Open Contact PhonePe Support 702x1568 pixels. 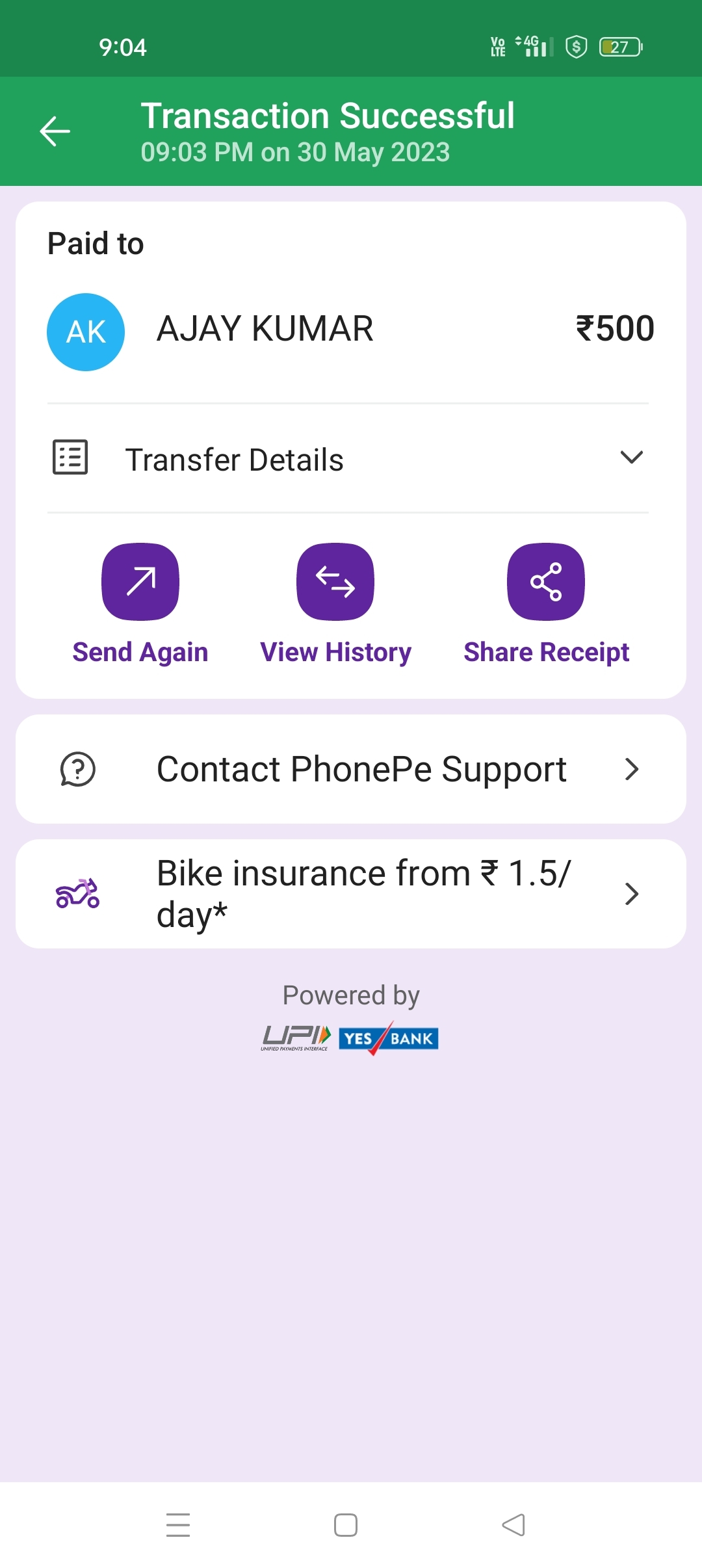(x=351, y=769)
